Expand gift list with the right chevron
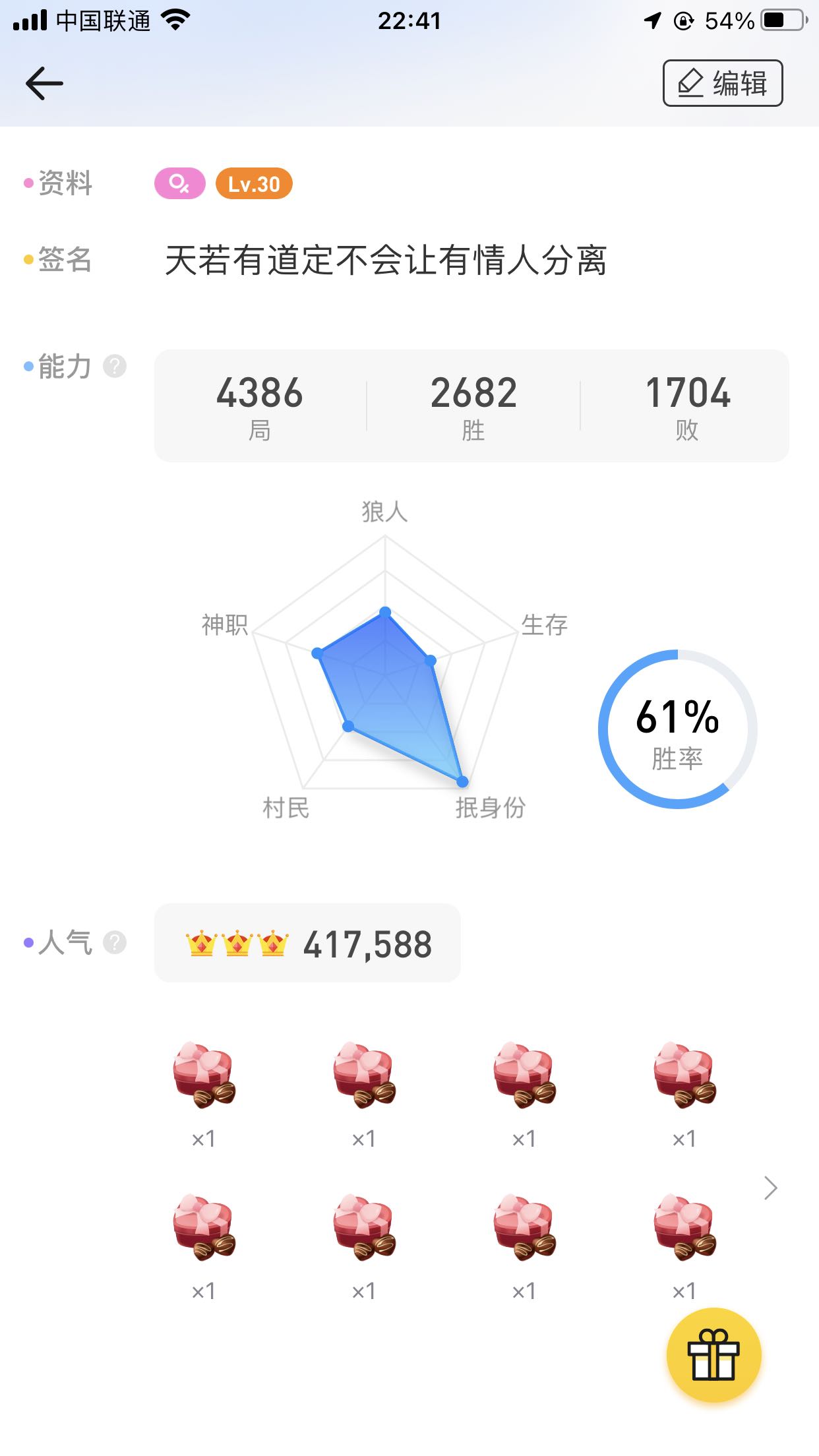 click(771, 1188)
